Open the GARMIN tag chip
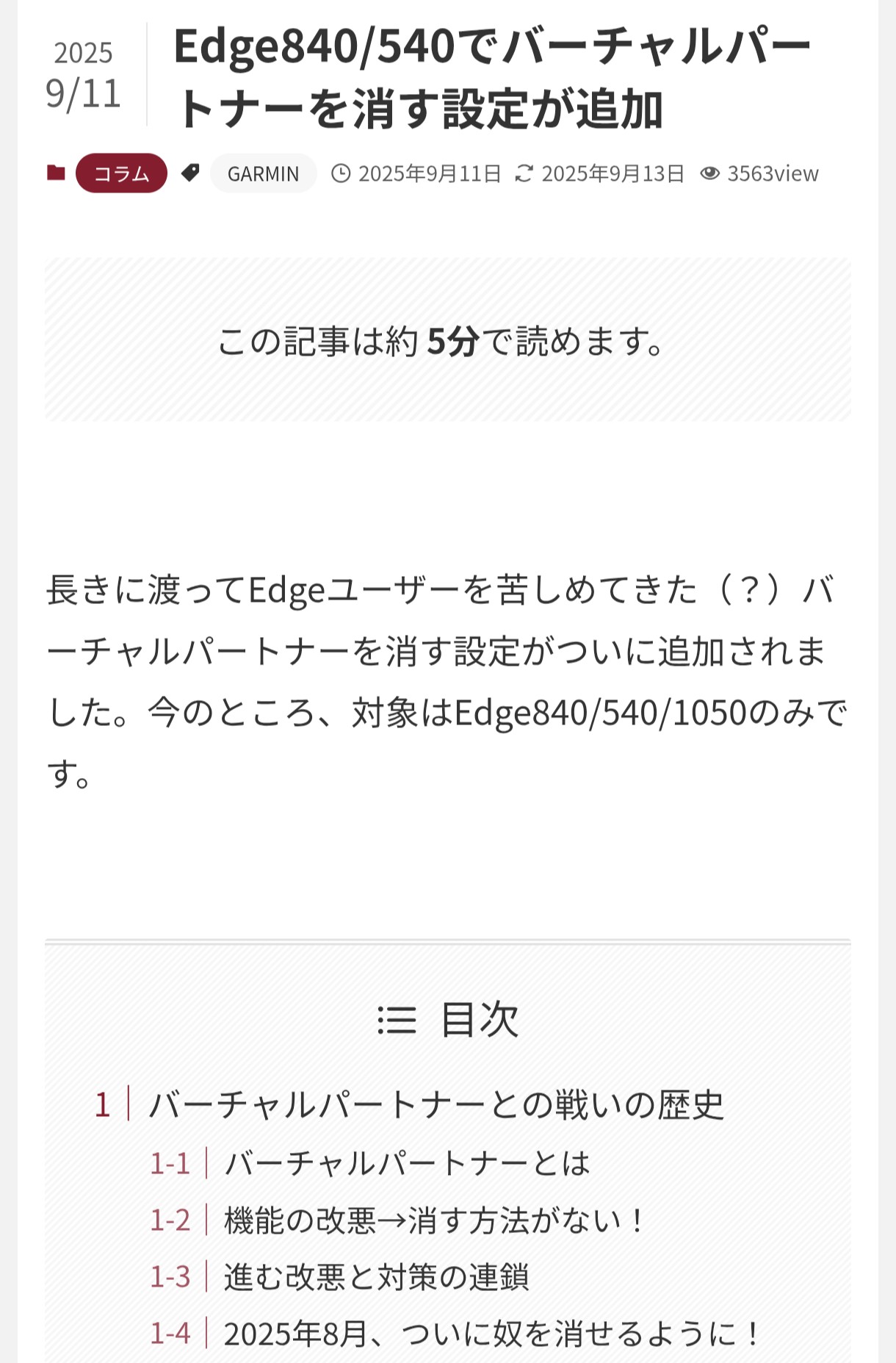The height and width of the screenshot is (1363, 896). tap(263, 173)
